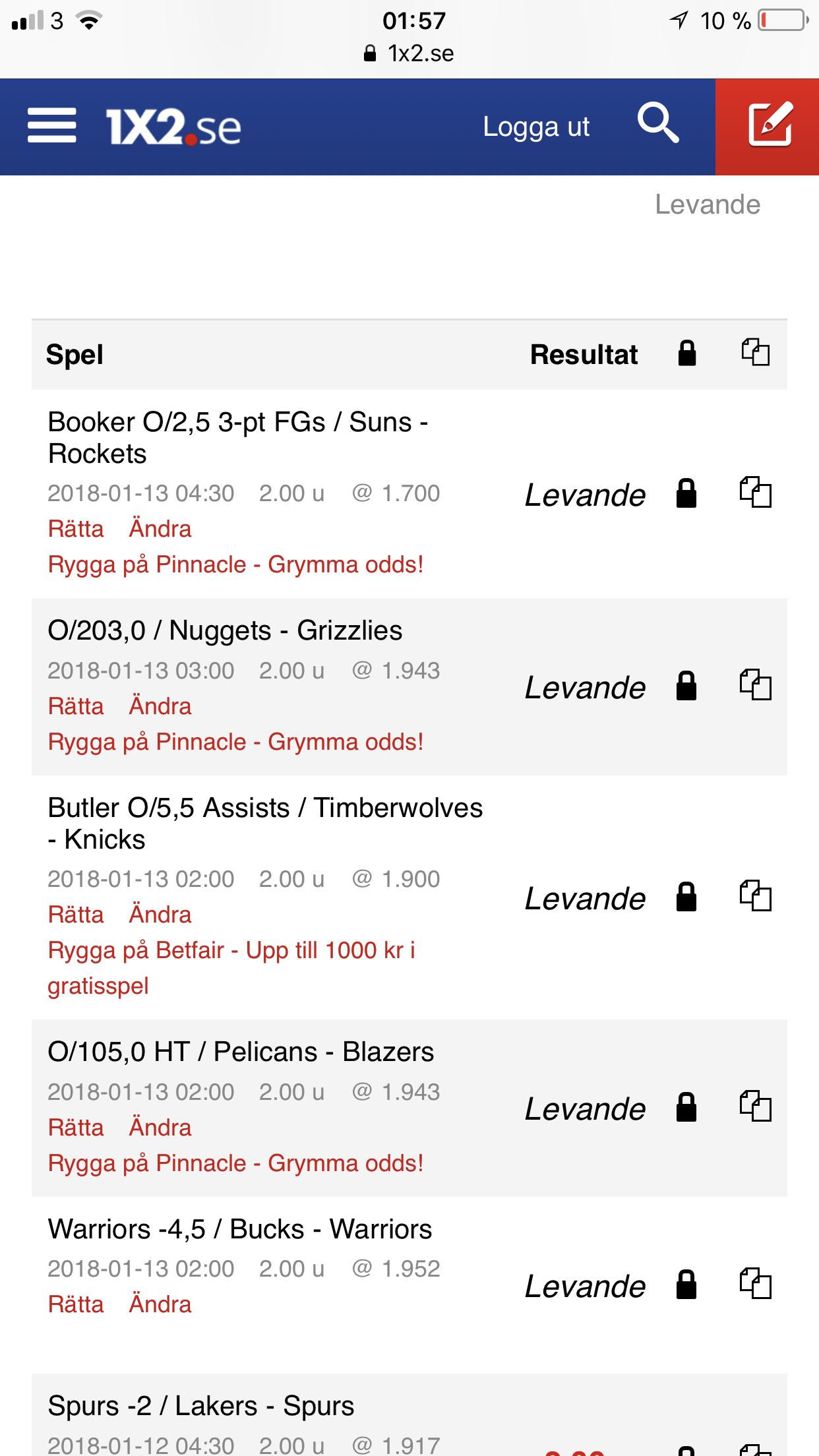819x1456 pixels.
Task: Tap Ändra on the Nuggets - Grizzlies bet
Action: tap(160, 706)
